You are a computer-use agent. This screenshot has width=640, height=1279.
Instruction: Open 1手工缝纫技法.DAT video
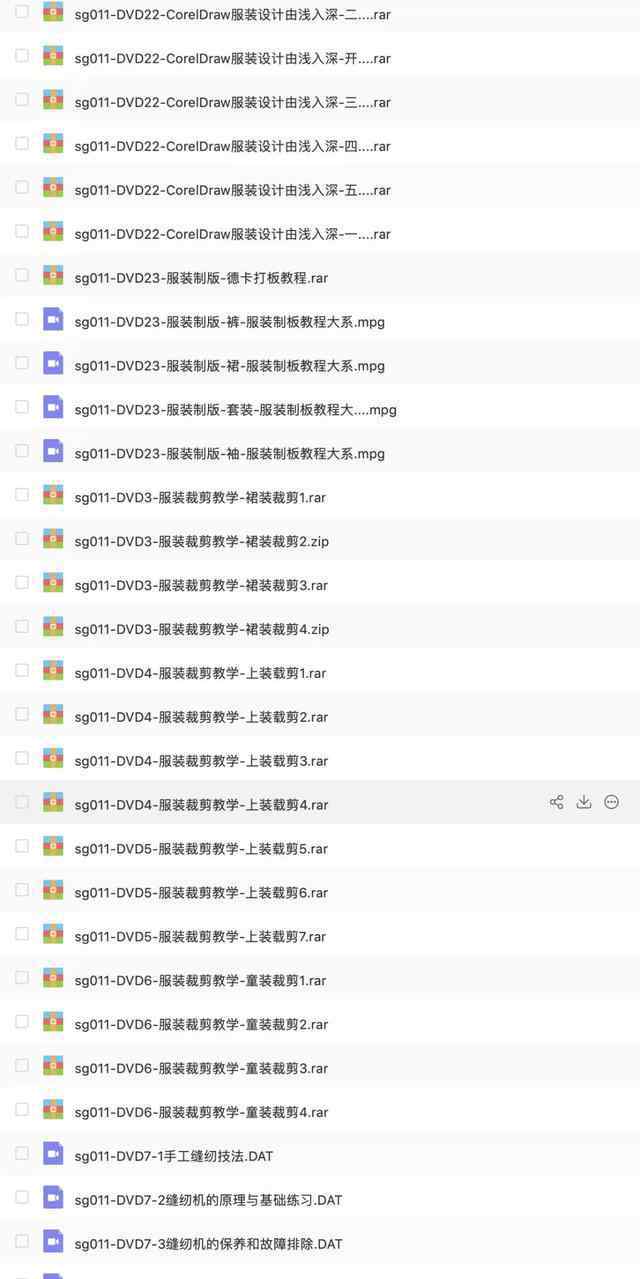(x=173, y=1156)
